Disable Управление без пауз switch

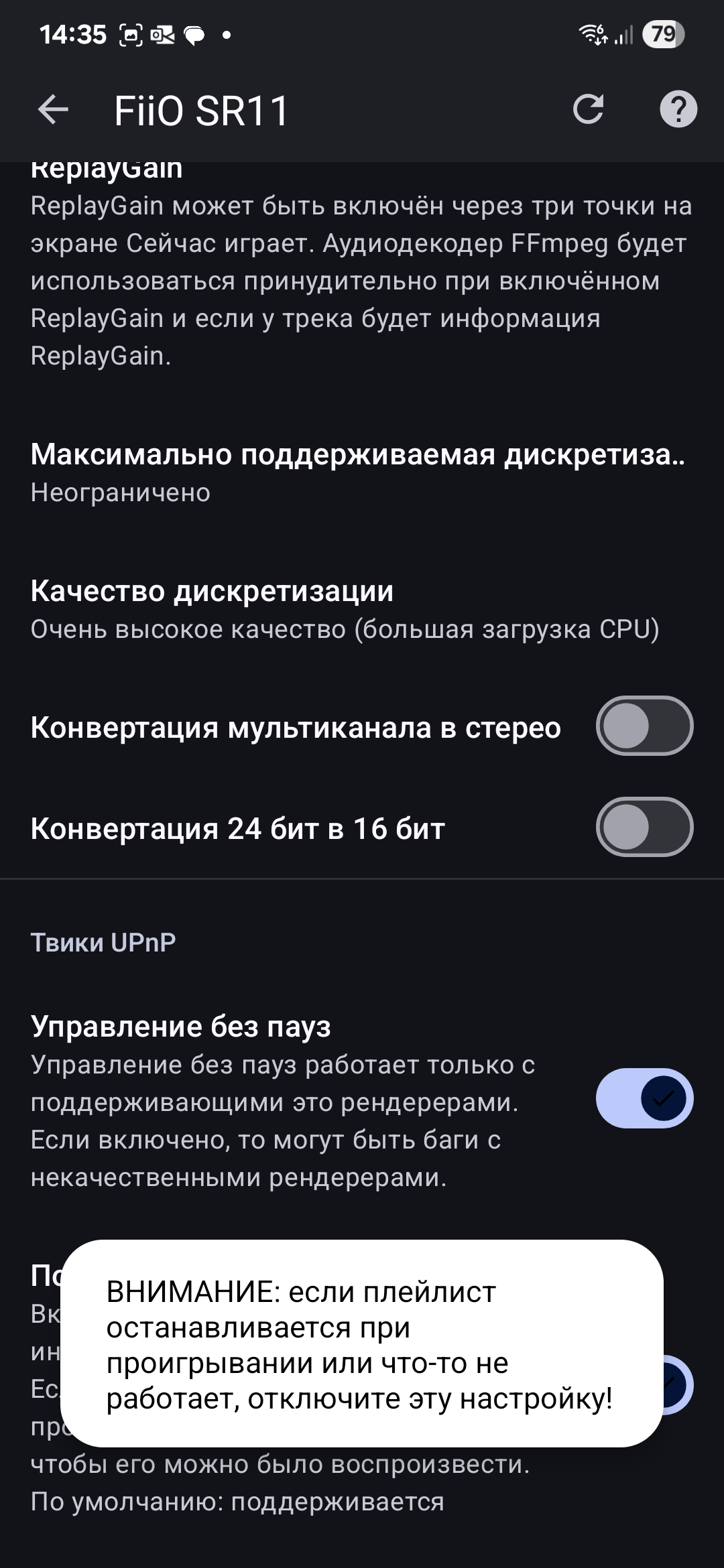click(x=644, y=1098)
